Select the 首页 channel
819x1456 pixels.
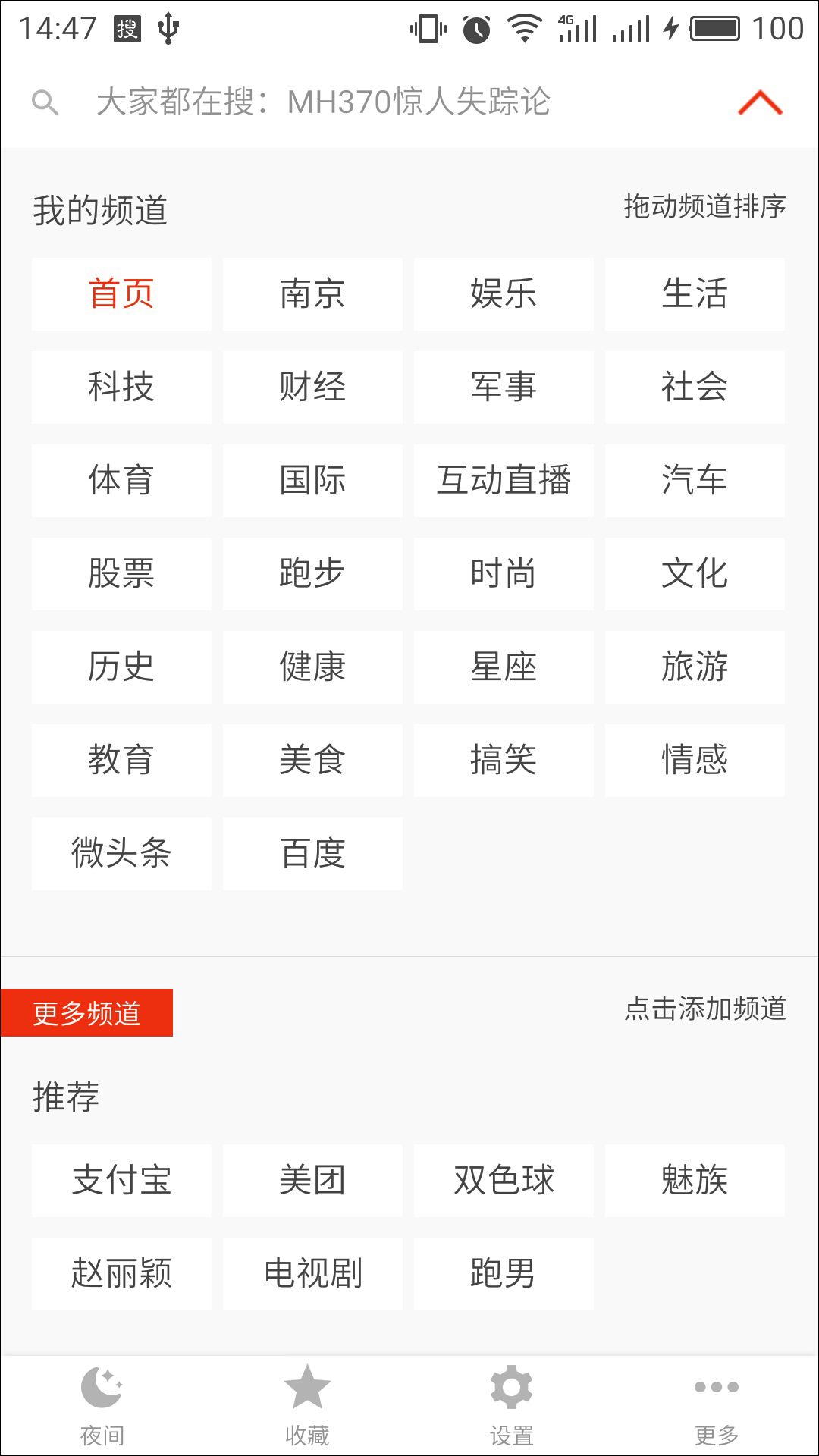point(121,294)
